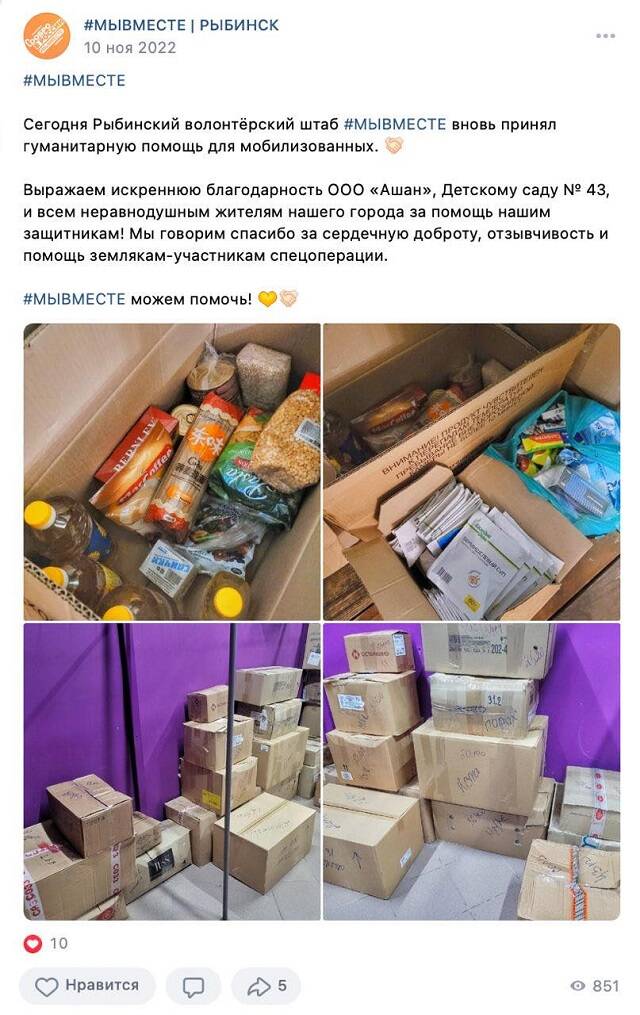View photo of labeled cardboard boxes pile
Image resolution: width=640 pixels, height=1015 pixels.
tap(471, 771)
